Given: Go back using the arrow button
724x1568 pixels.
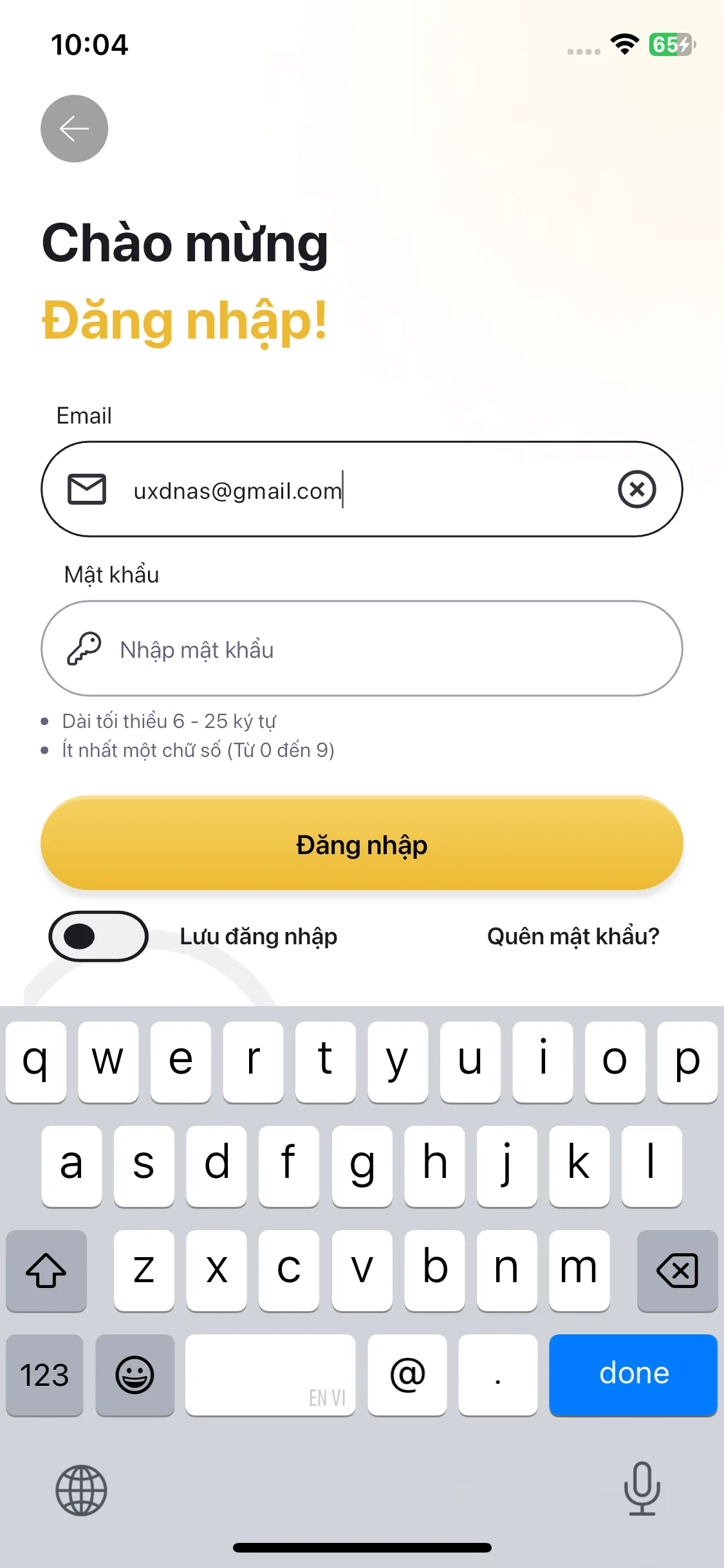Looking at the screenshot, I should coord(74,129).
